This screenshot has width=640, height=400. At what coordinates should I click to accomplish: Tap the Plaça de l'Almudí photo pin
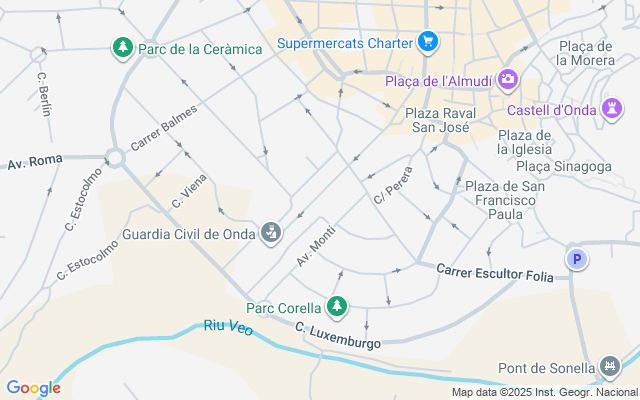point(508,80)
